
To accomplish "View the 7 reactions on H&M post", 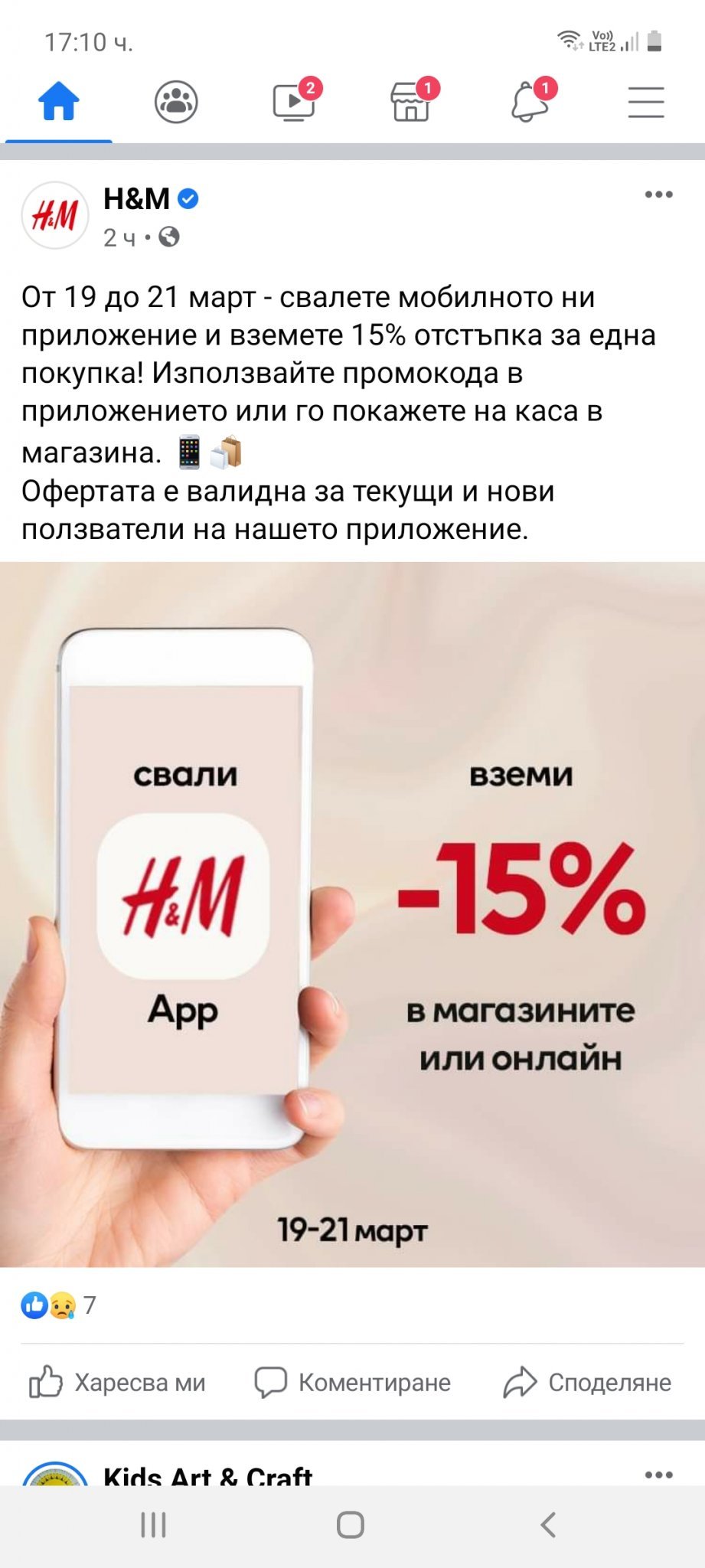I will click(60, 1305).
